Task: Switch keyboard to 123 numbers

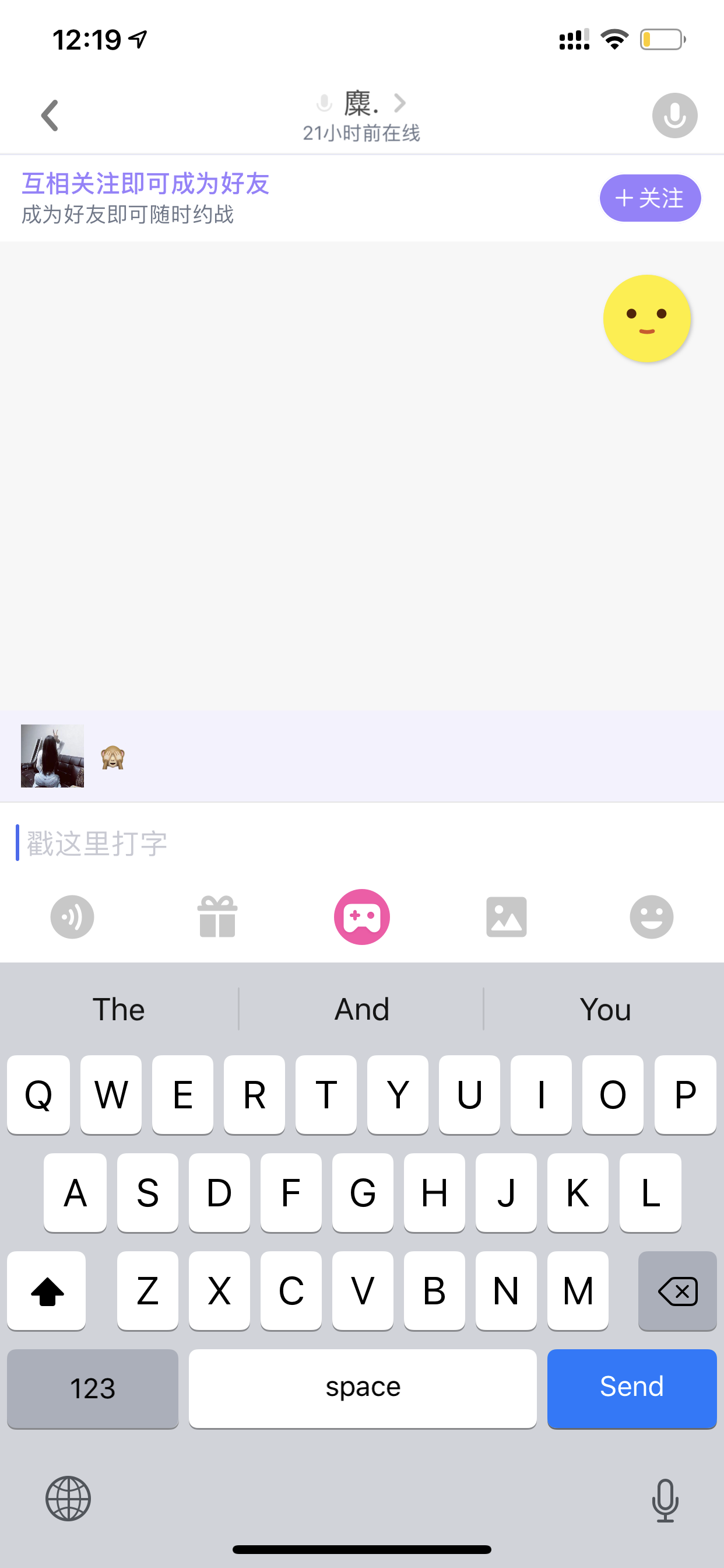Action: (x=93, y=1388)
